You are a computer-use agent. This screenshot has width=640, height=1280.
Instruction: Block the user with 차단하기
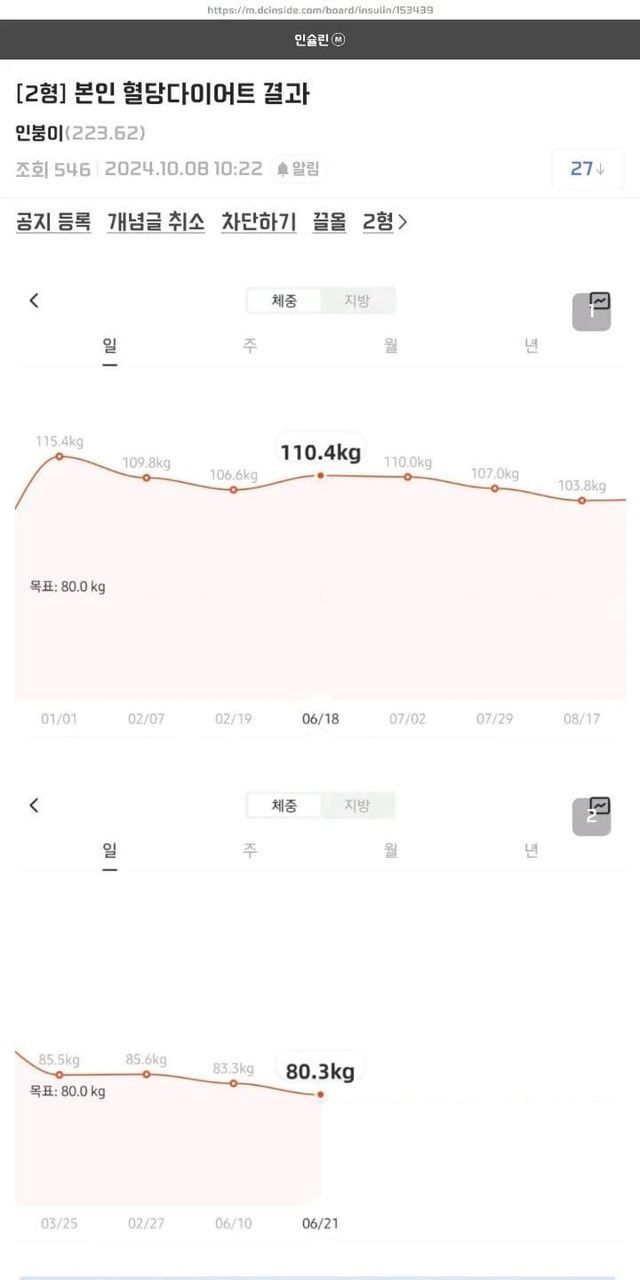(259, 222)
